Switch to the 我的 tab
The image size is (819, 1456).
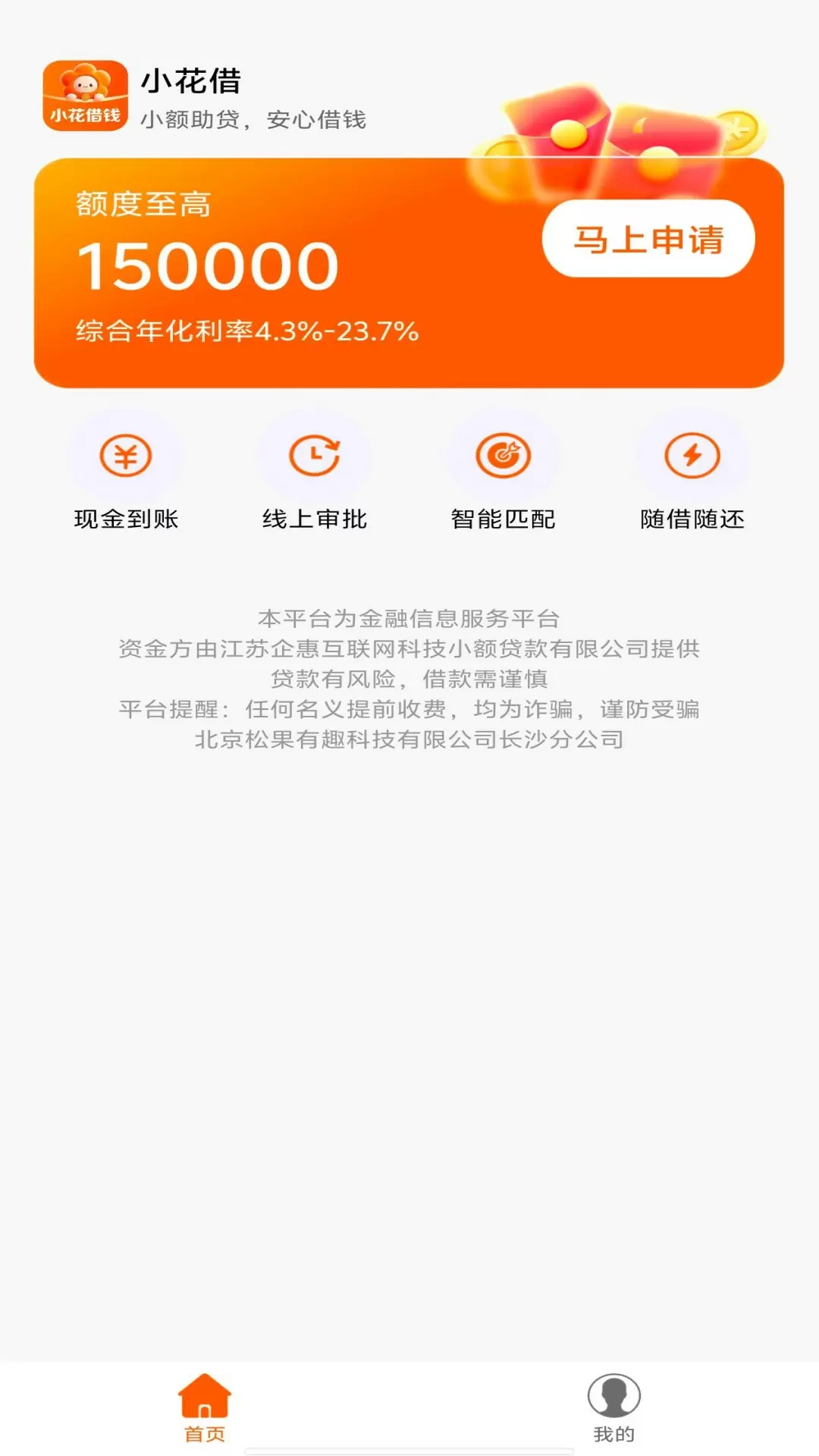[613, 1407]
